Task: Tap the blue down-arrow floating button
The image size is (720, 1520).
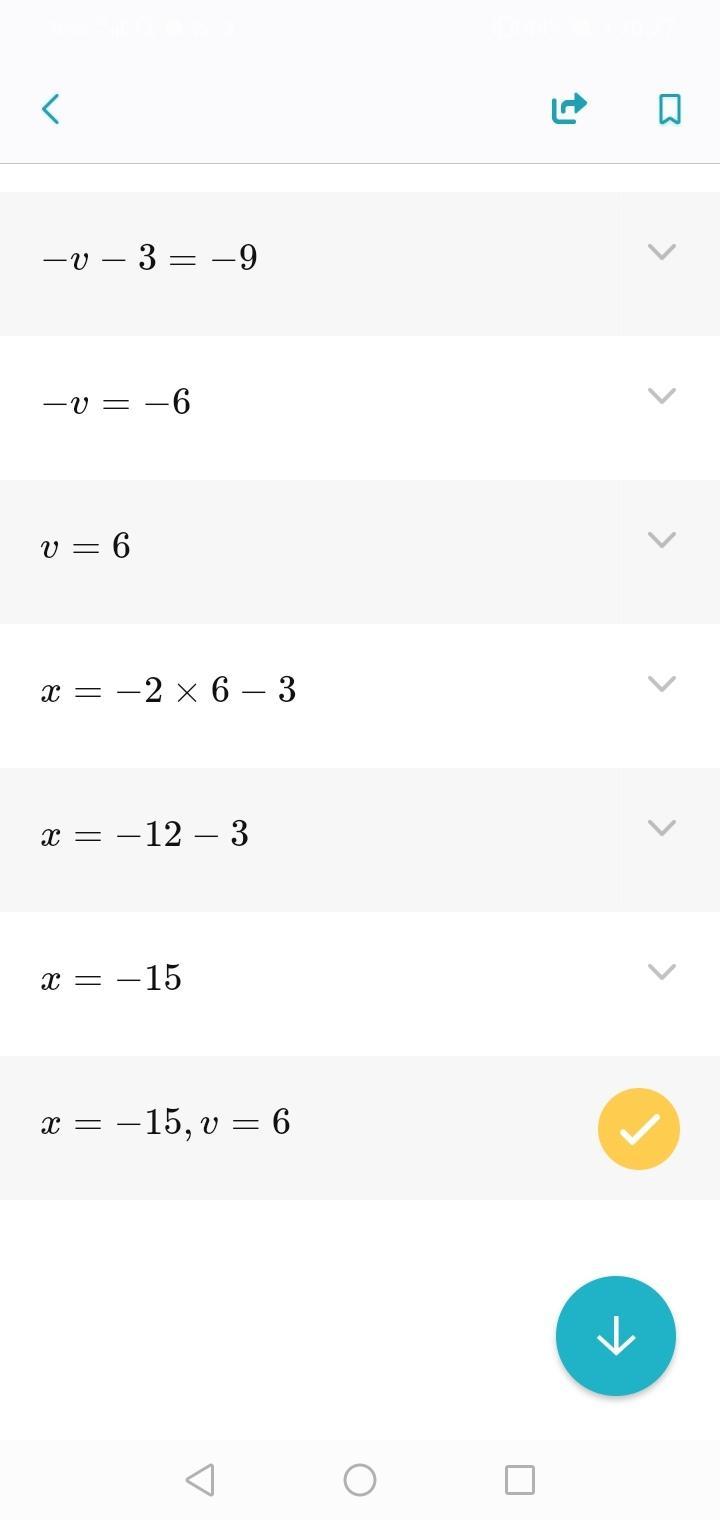Action: pos(616,1336)
